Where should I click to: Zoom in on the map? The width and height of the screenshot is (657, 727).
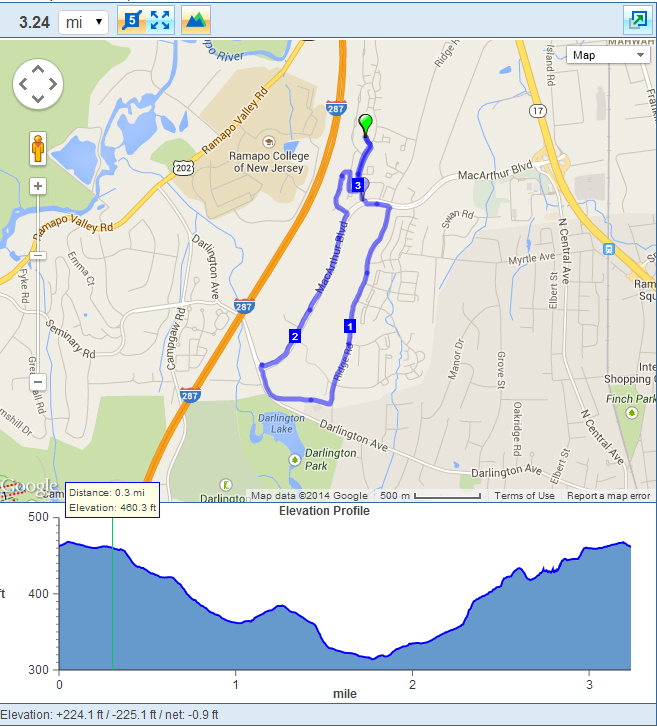38,186
